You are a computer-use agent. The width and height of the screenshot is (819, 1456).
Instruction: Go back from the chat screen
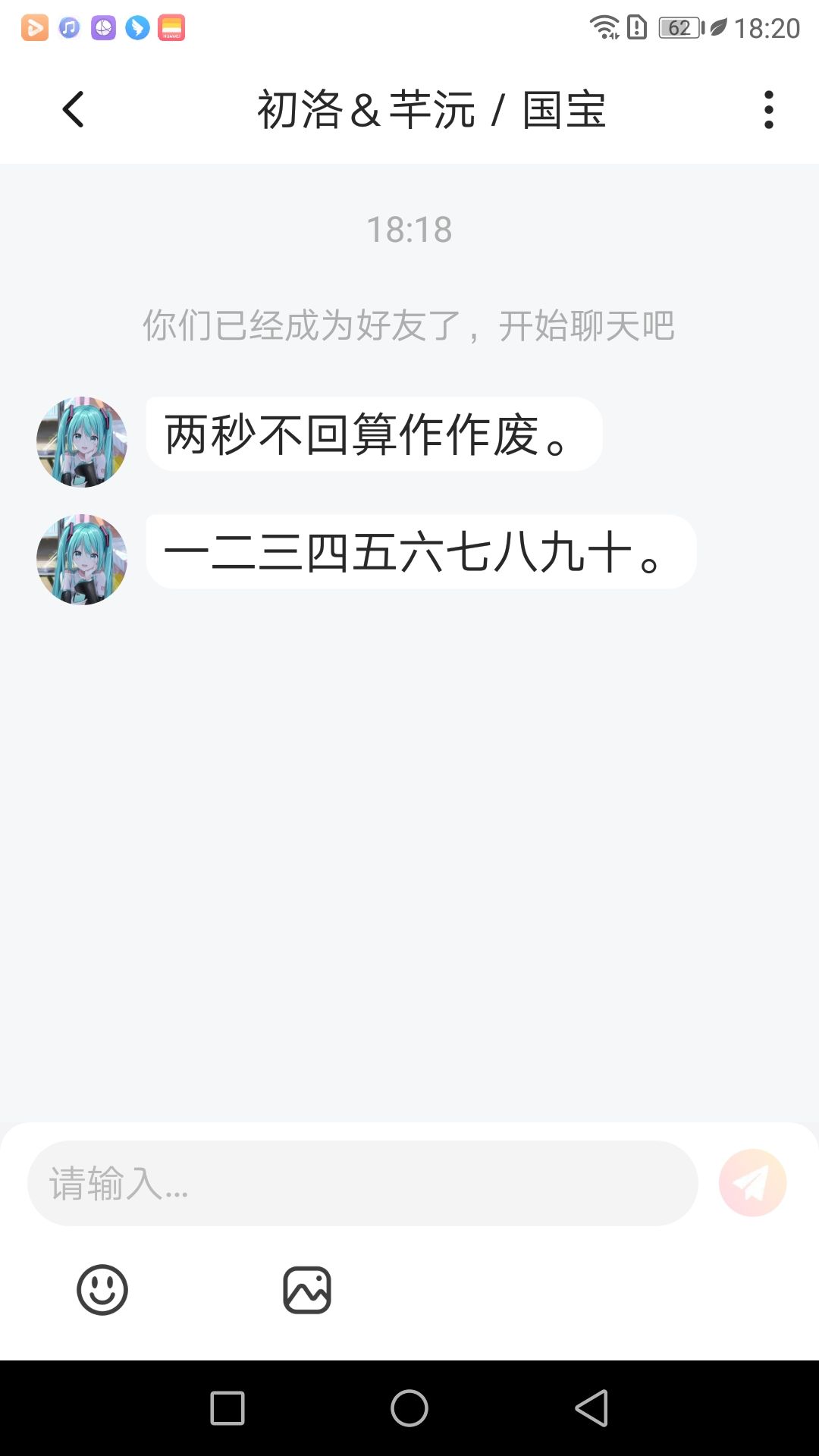[x=73, y=110]
